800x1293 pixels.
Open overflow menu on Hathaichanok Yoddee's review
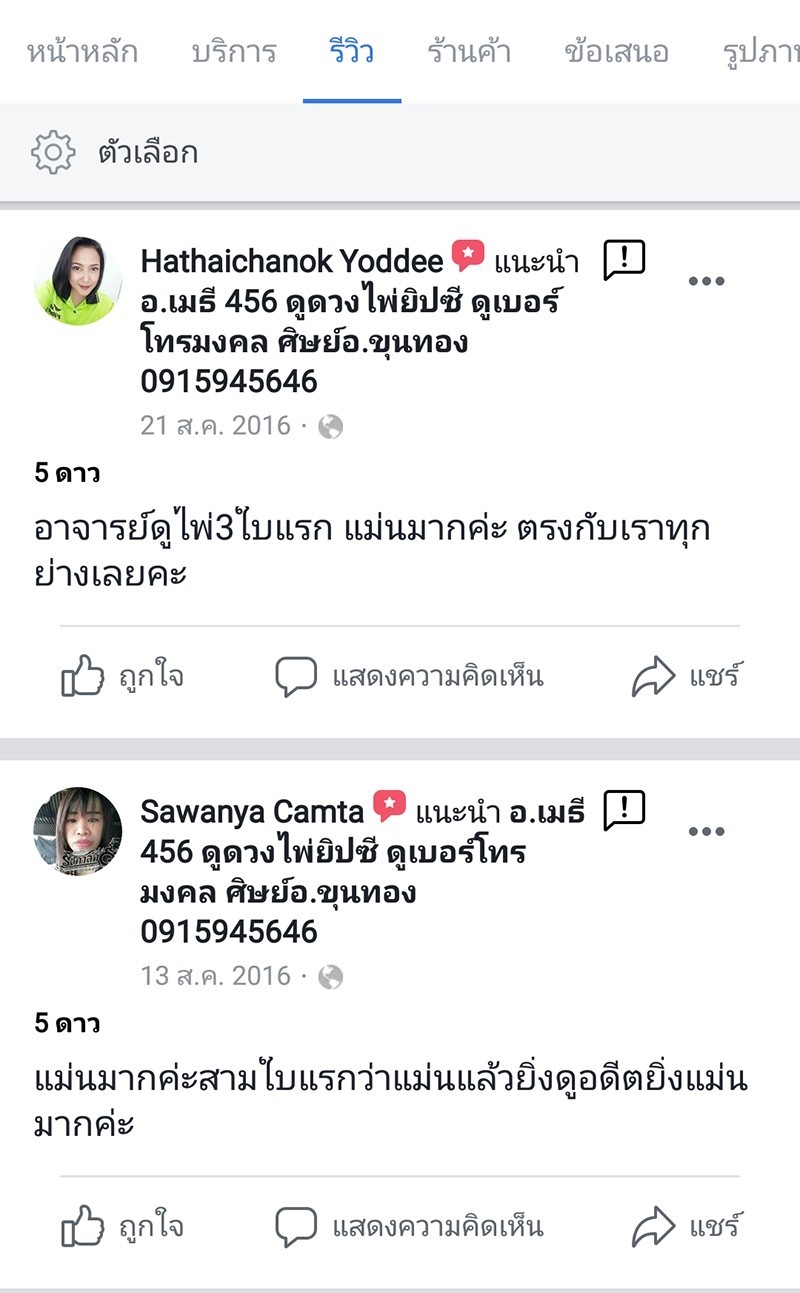(706, 282)
